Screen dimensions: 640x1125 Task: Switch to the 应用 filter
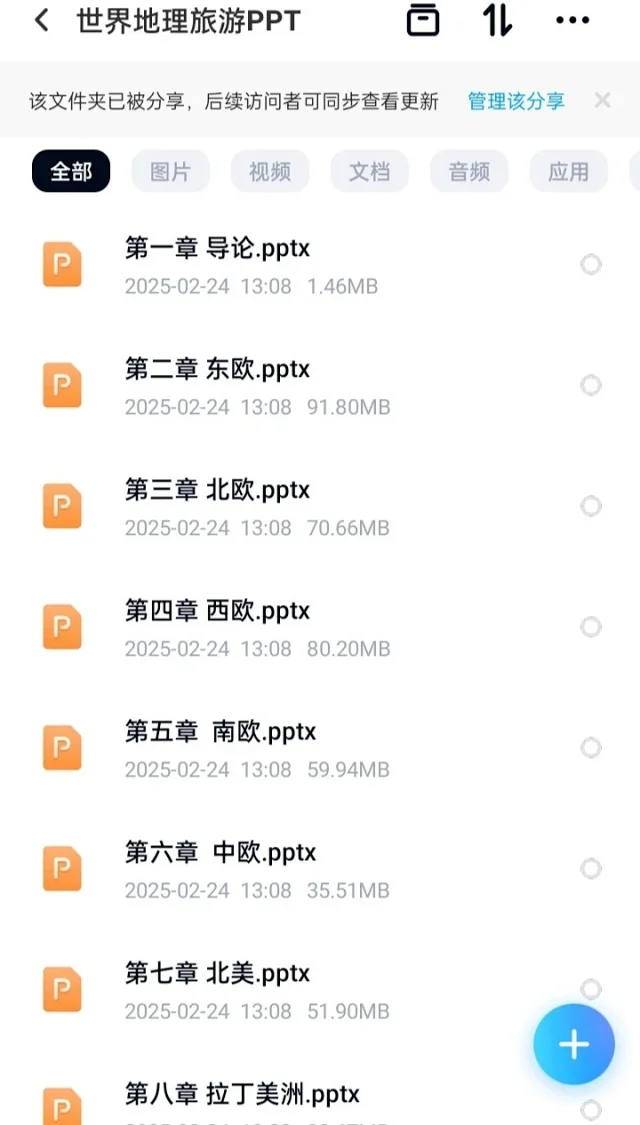click(568, 171)
